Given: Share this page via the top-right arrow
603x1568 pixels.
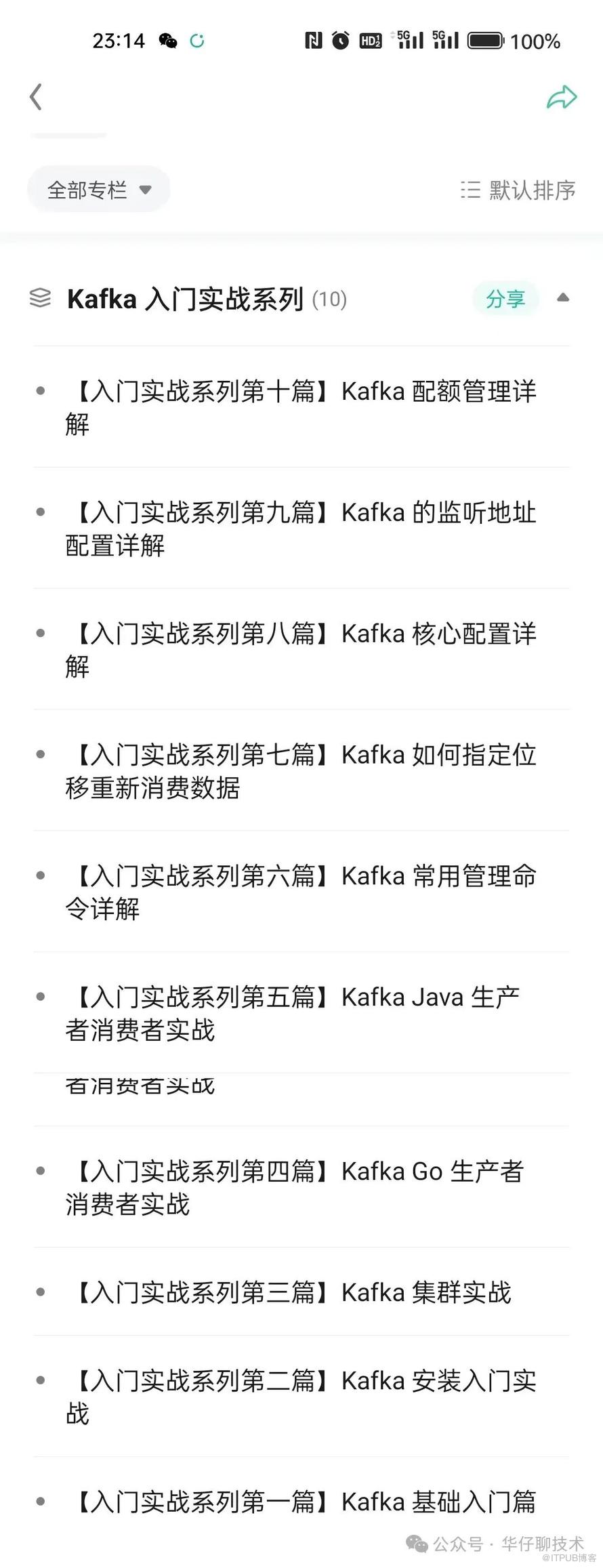Looking at the screenshot, I should [561, 98].
